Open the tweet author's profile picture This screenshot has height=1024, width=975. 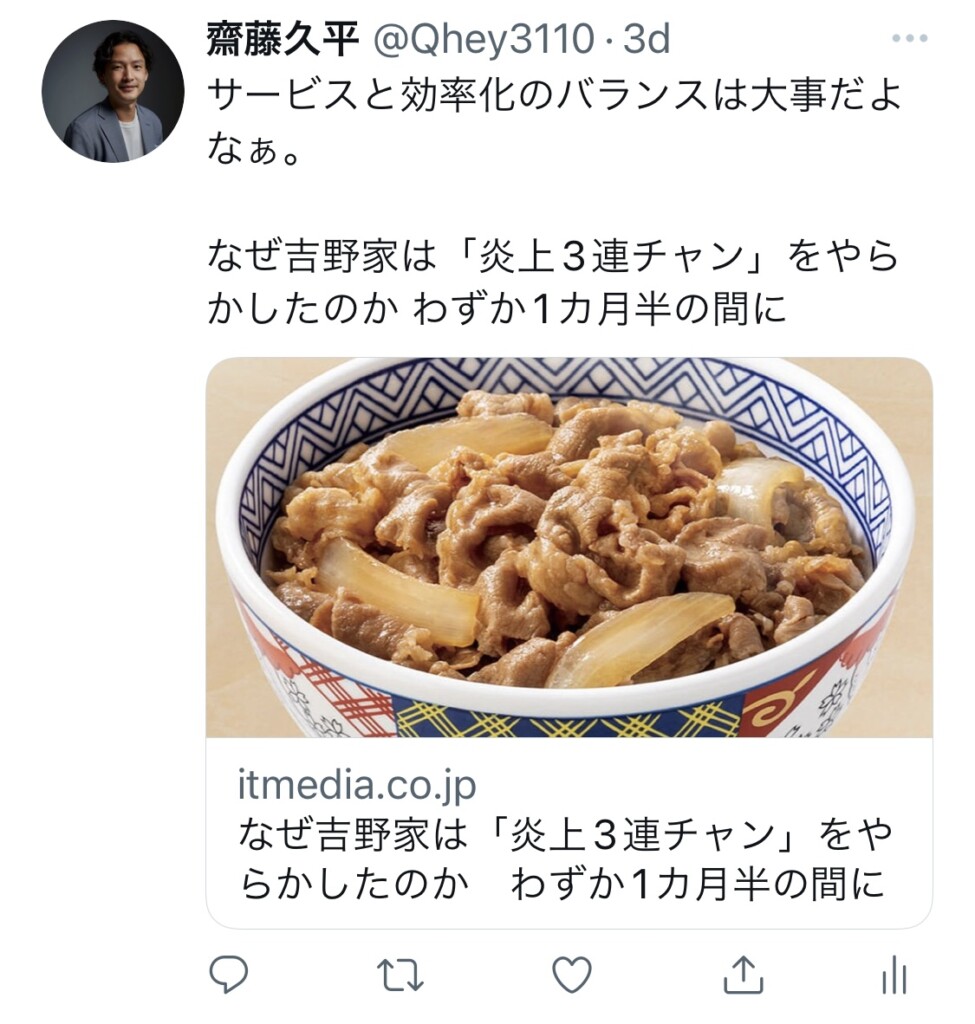point(112,92)
